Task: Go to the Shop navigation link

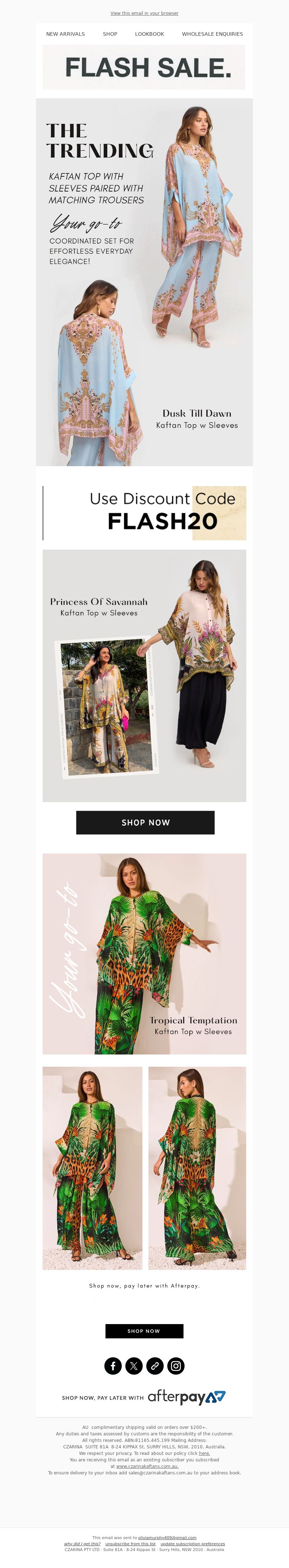Action: point(110,34)
